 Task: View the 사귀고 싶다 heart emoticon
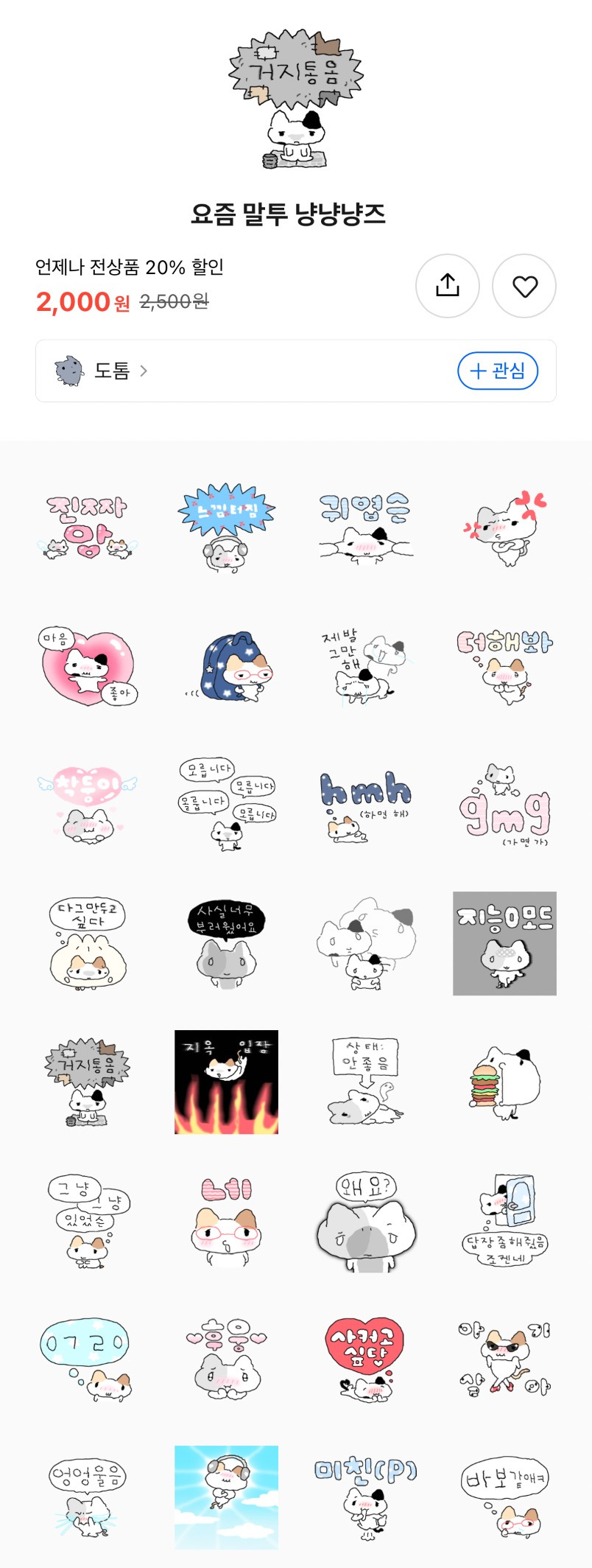365,1359
